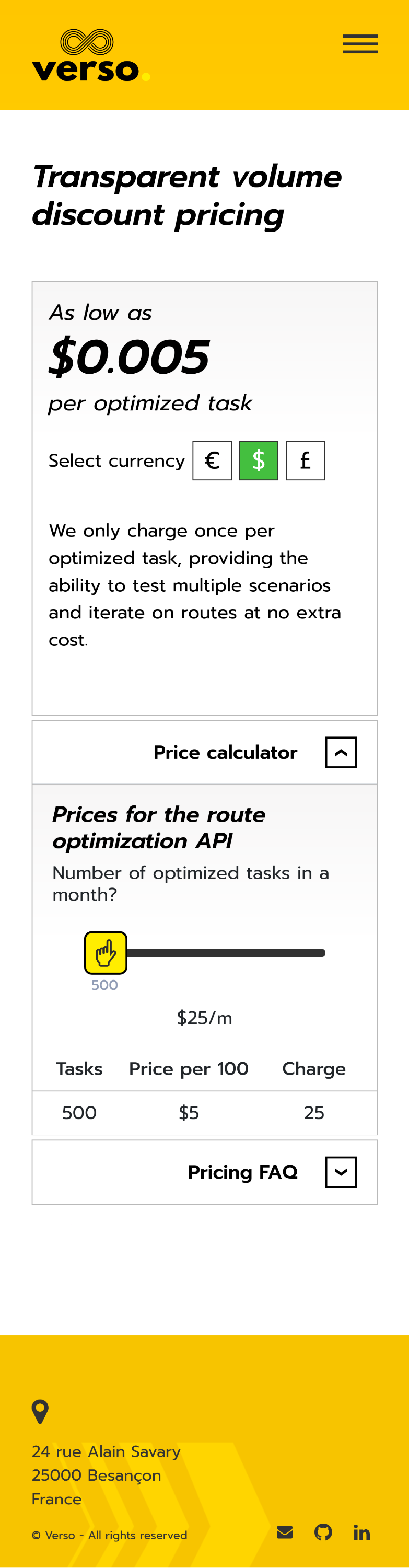Viewport: 409px width, 1568px height.
Task: Tap the tasks slider handle at 500
Action: tap(106, 953)
